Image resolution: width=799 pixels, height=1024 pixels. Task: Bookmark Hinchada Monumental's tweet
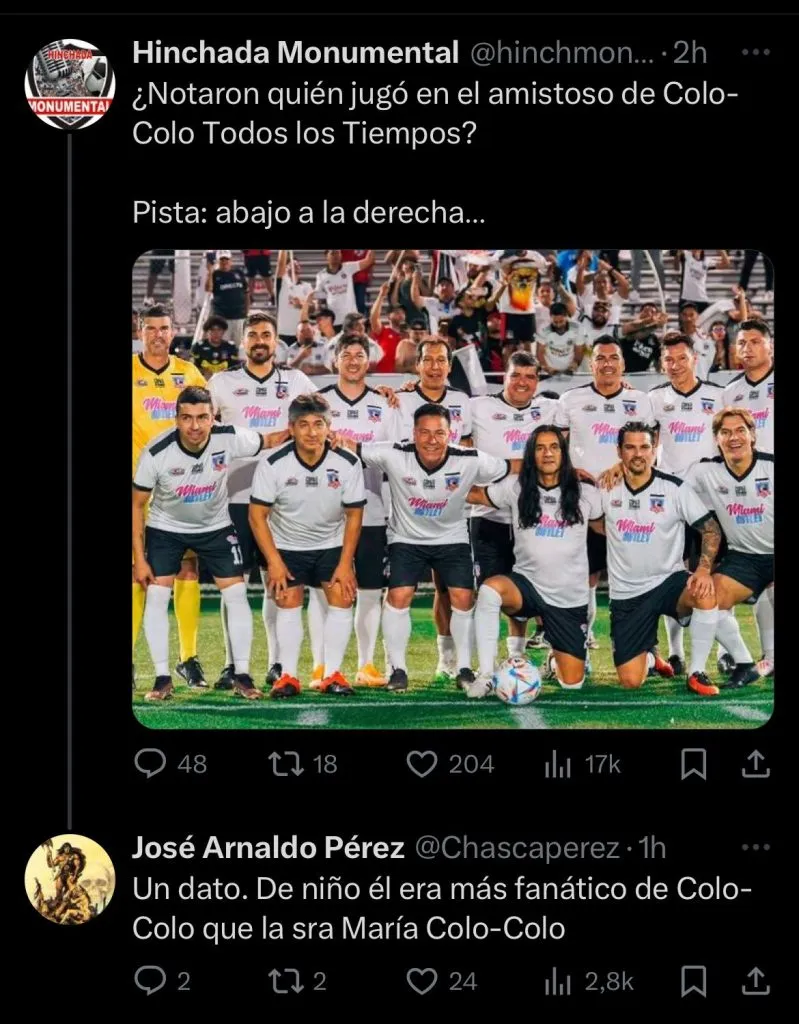693,764
